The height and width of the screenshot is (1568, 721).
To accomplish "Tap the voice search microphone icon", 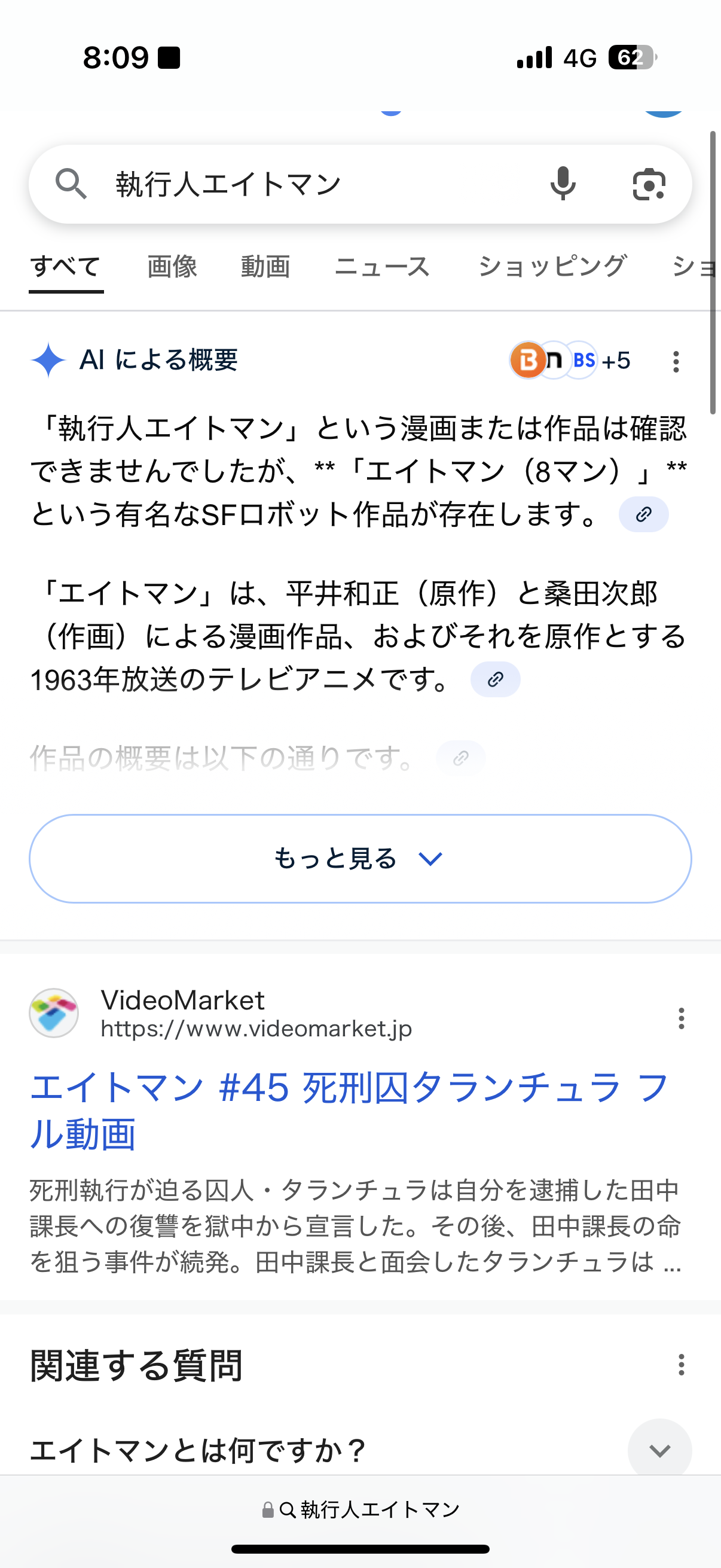I will pyautogui.click(x=562, y=184).
